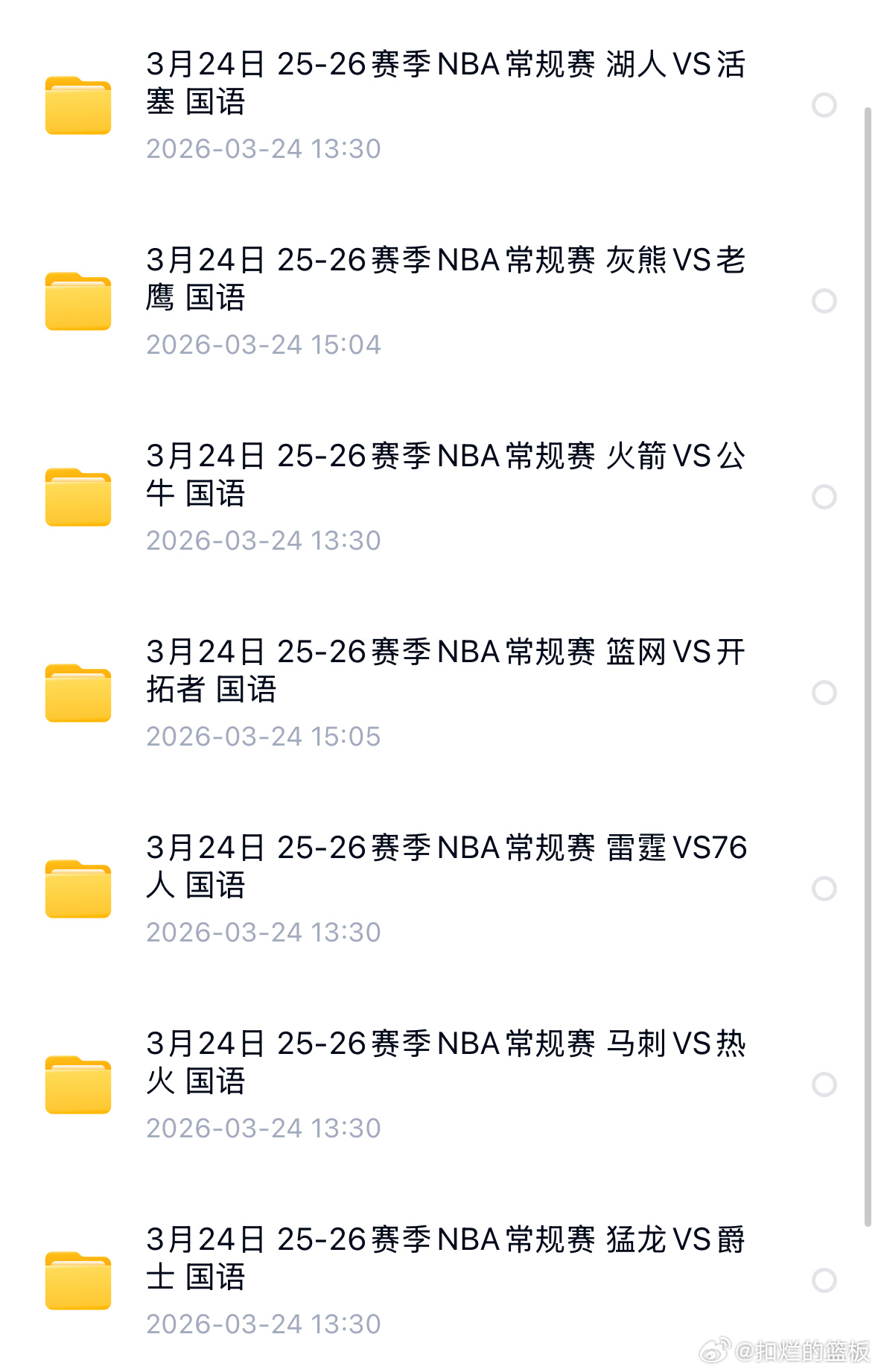Select the 猛龙 VS 爵士 row checkbox
878x1372 pixels.
[x=824, y=1280]
